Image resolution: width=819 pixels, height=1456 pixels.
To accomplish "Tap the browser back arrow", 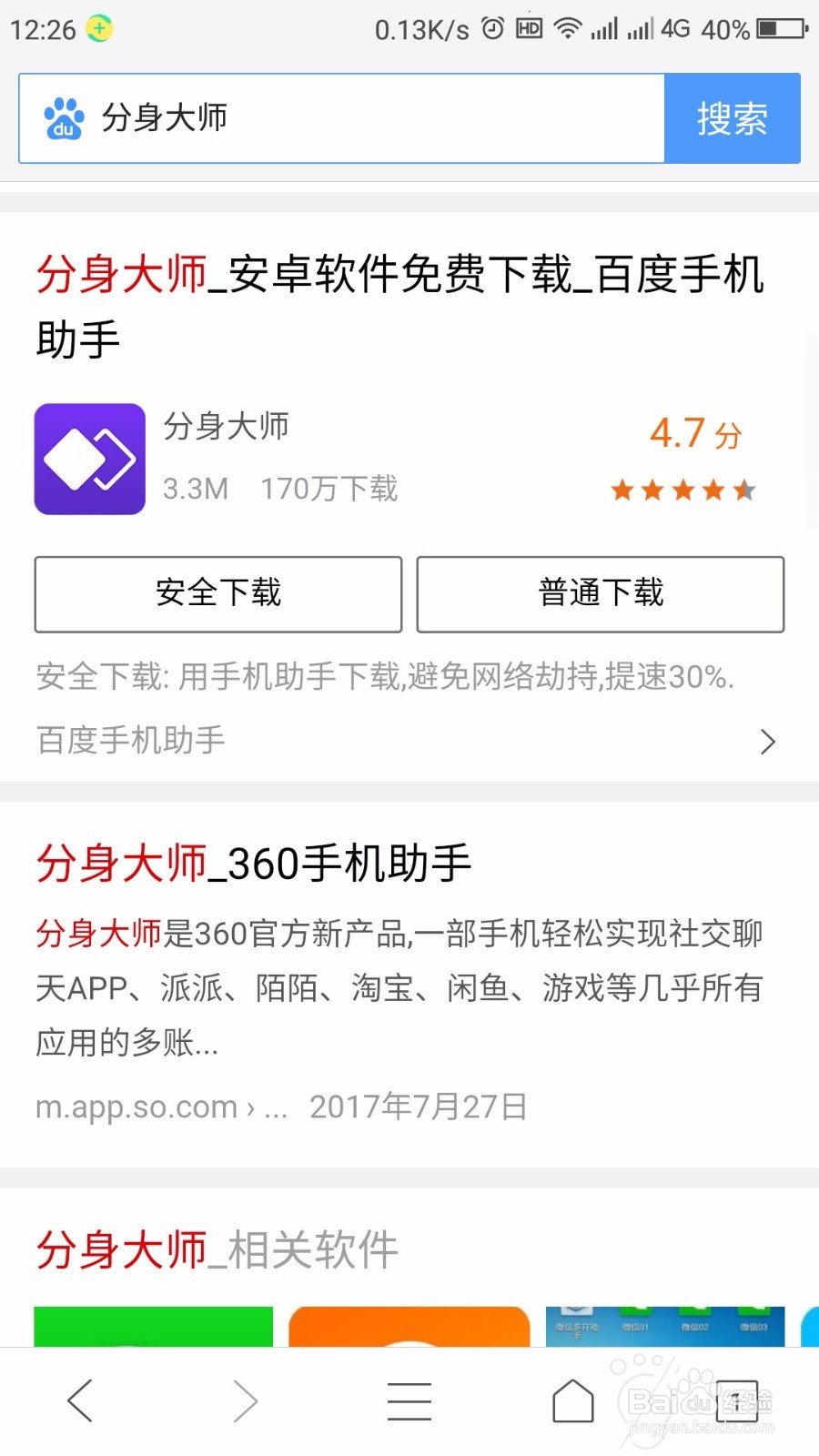I will [81, 1401].
